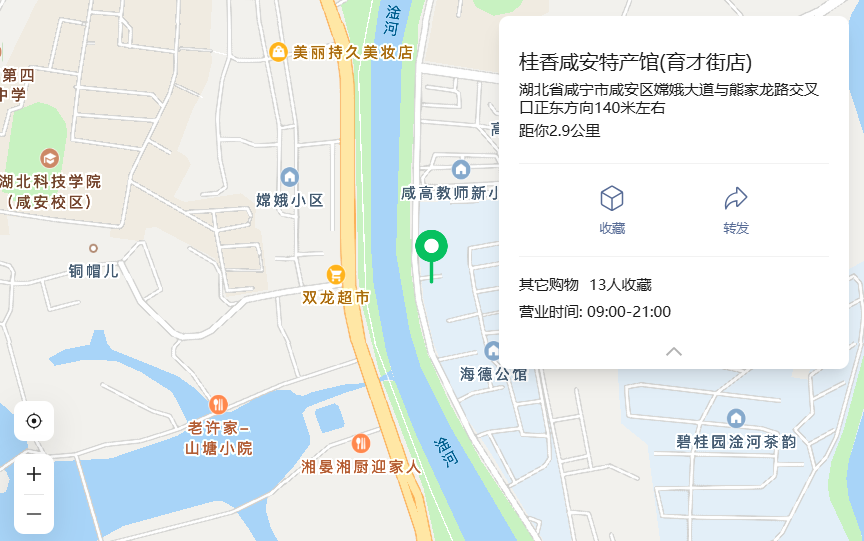Save this place with 收藏
This screenshot has height=541, width=864.
point(612,209)
